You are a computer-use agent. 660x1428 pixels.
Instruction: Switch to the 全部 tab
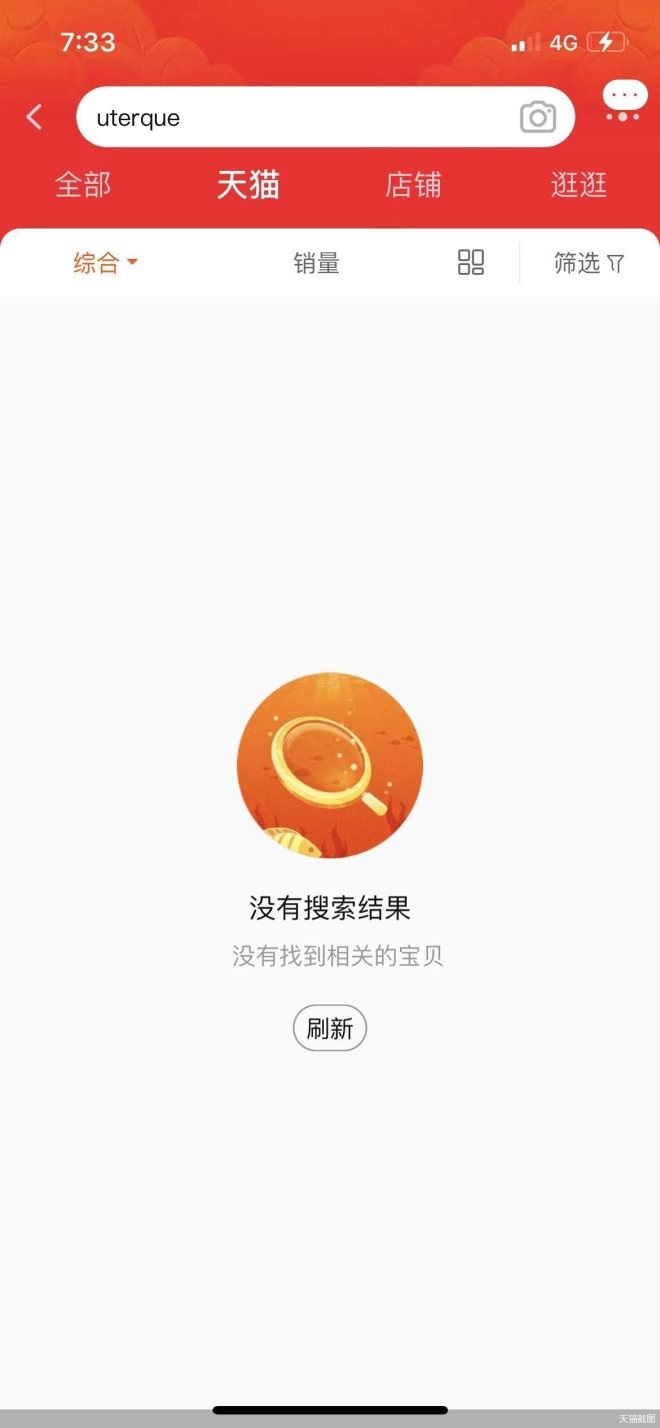coord(83,185)
